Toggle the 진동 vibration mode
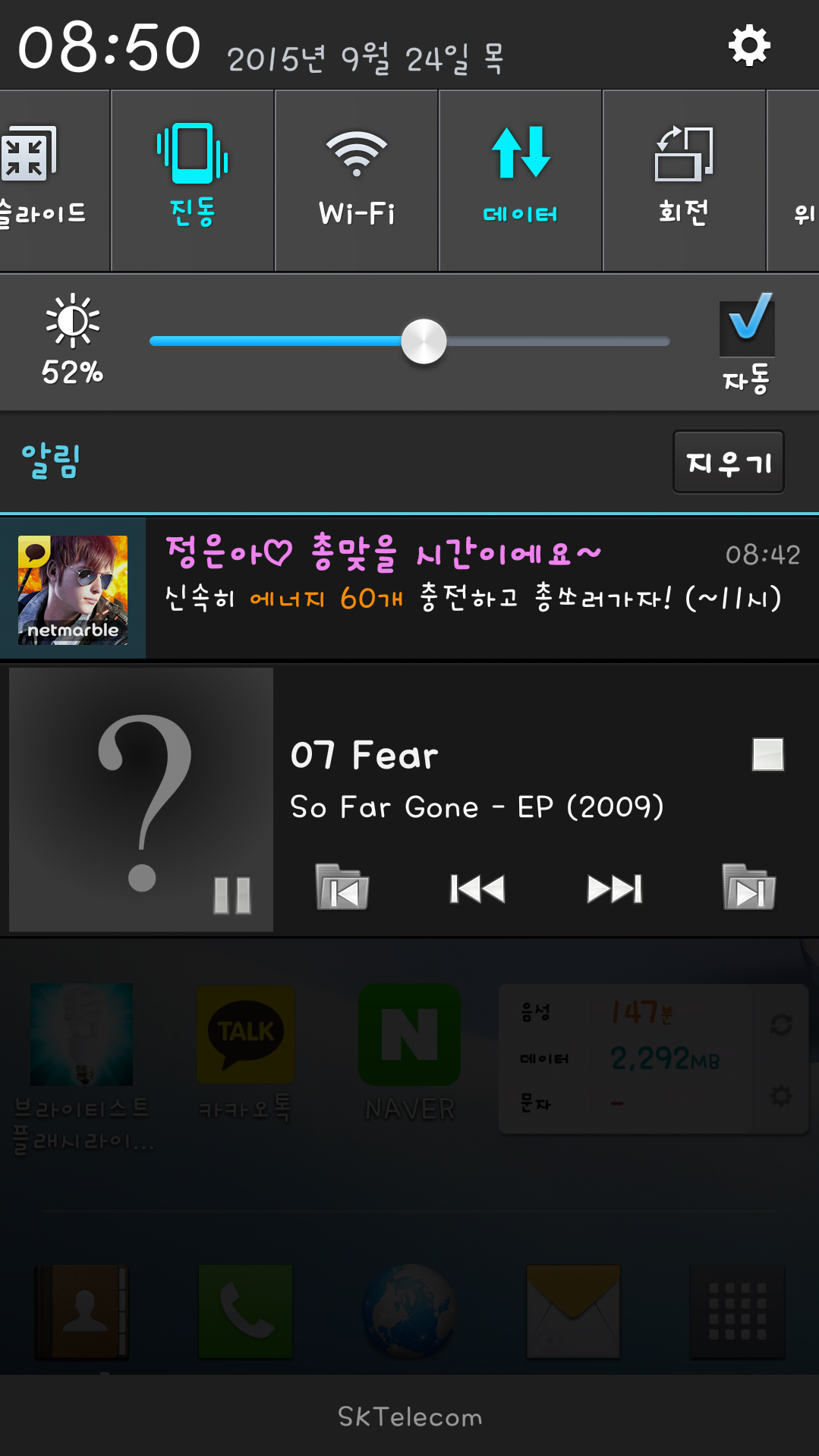Viewport: 819px width, 1456px height. tap(192, 179)
